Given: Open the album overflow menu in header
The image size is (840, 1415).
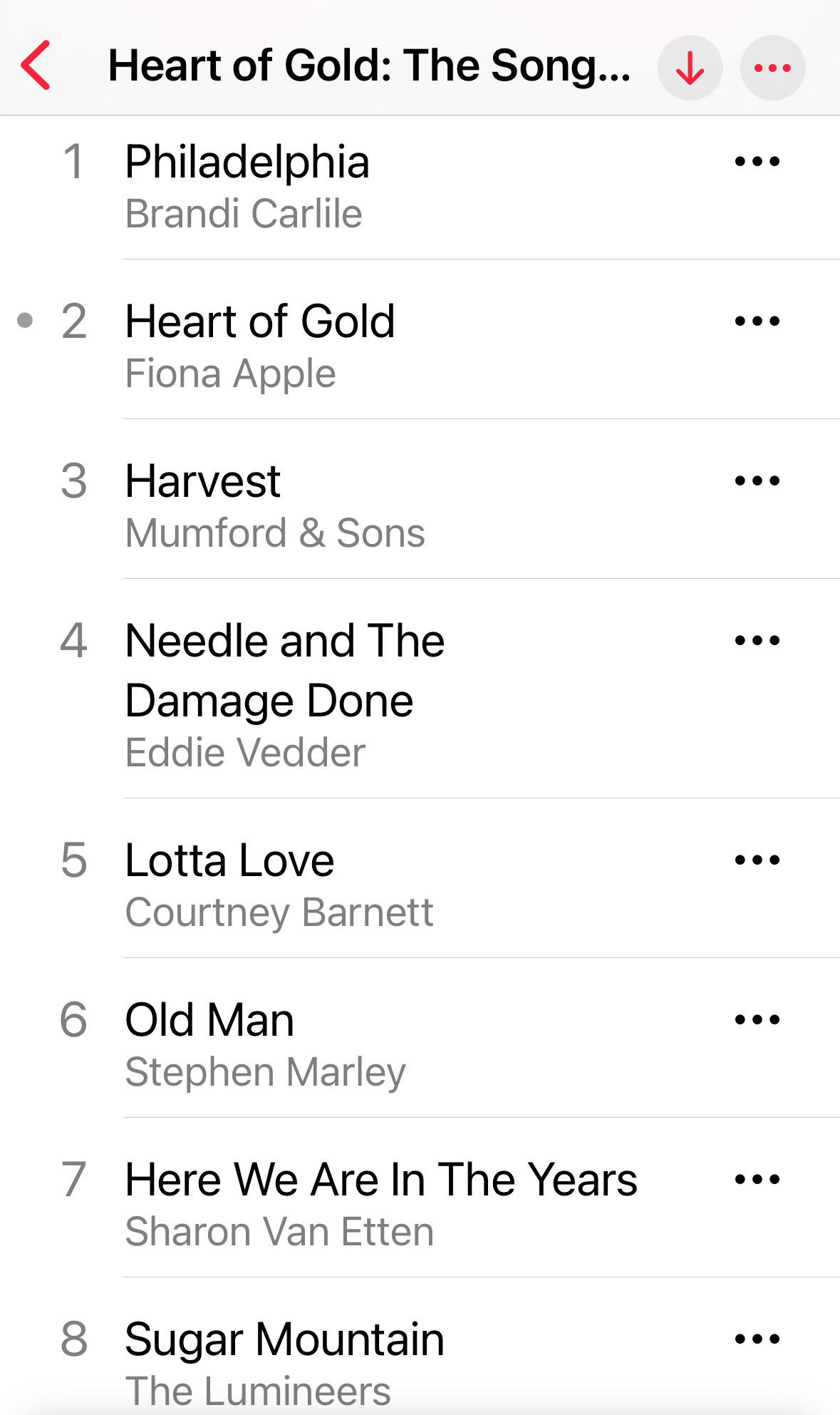Looking at the screenshot, I should pos(772,68).
